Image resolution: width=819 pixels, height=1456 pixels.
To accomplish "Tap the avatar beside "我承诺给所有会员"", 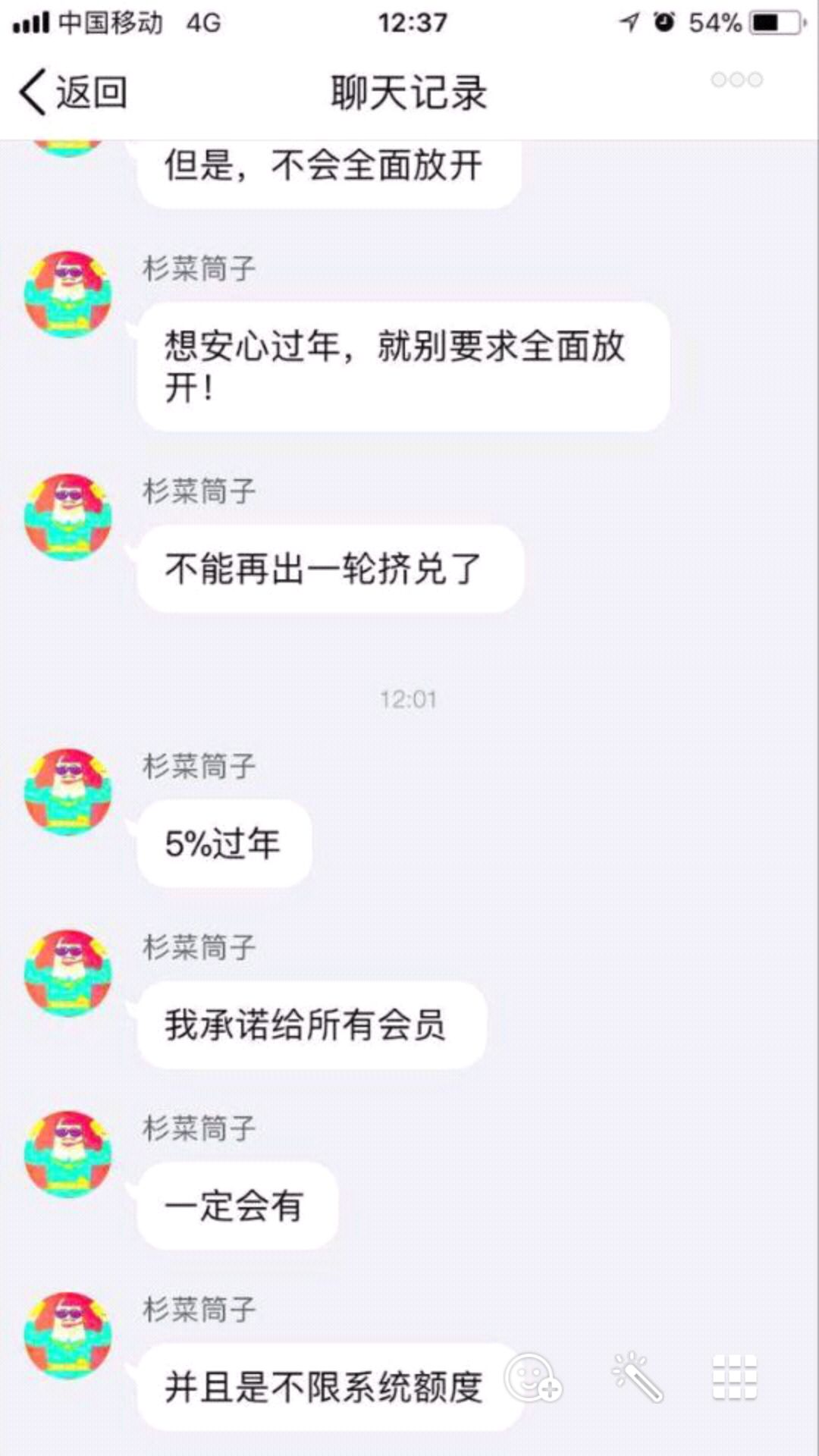I will point(68,973).
